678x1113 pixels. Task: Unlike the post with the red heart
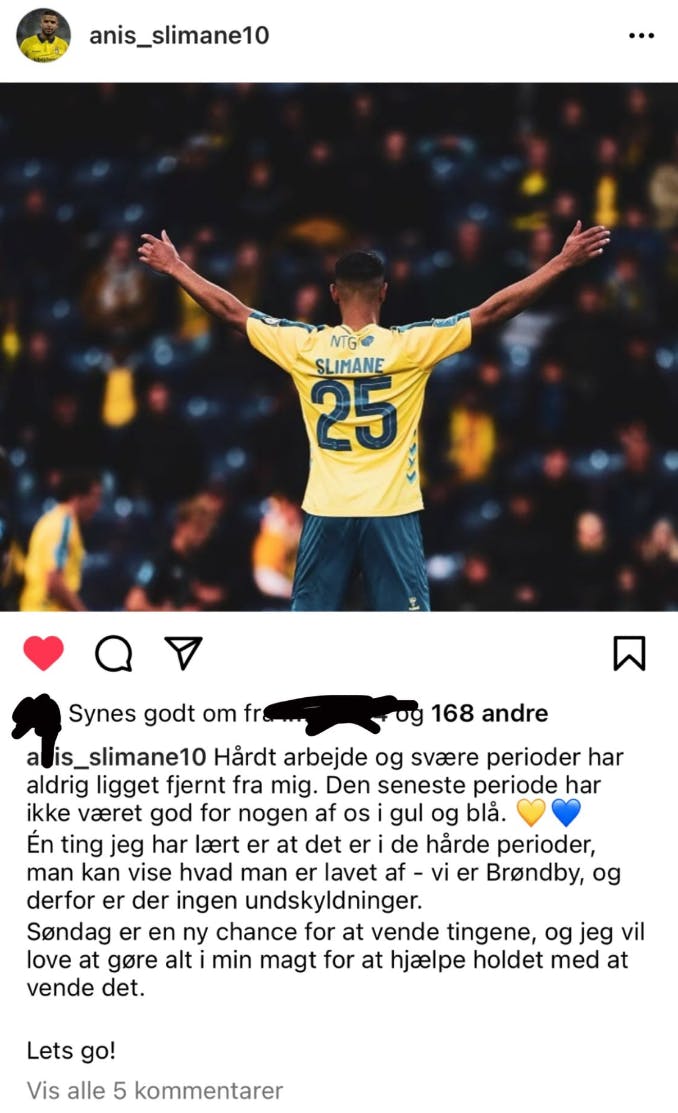(42, 653)
